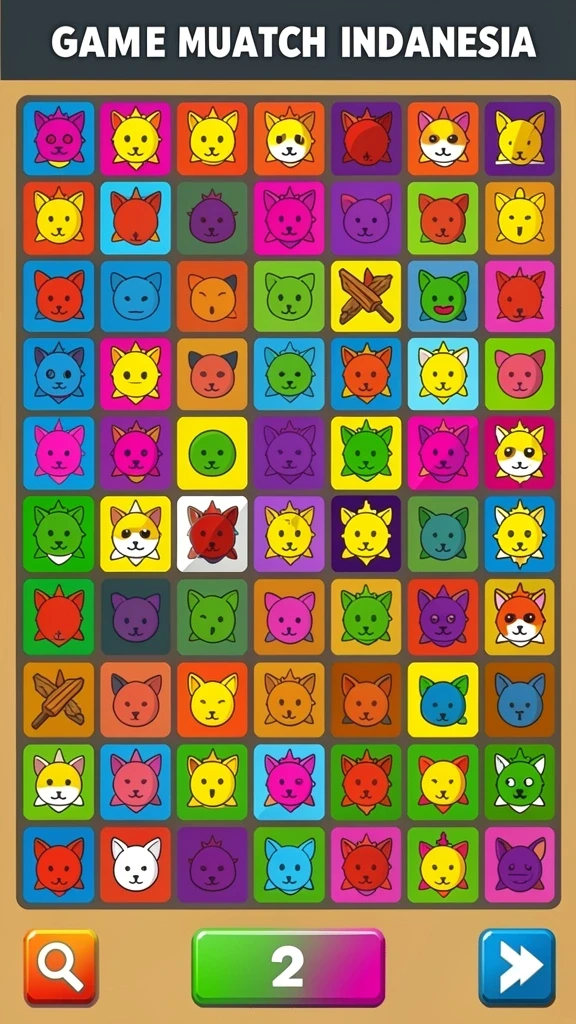Screen dimensions: 576x1024
Task: Tap the orange magnifier hint button
Action: coord(61,967)
